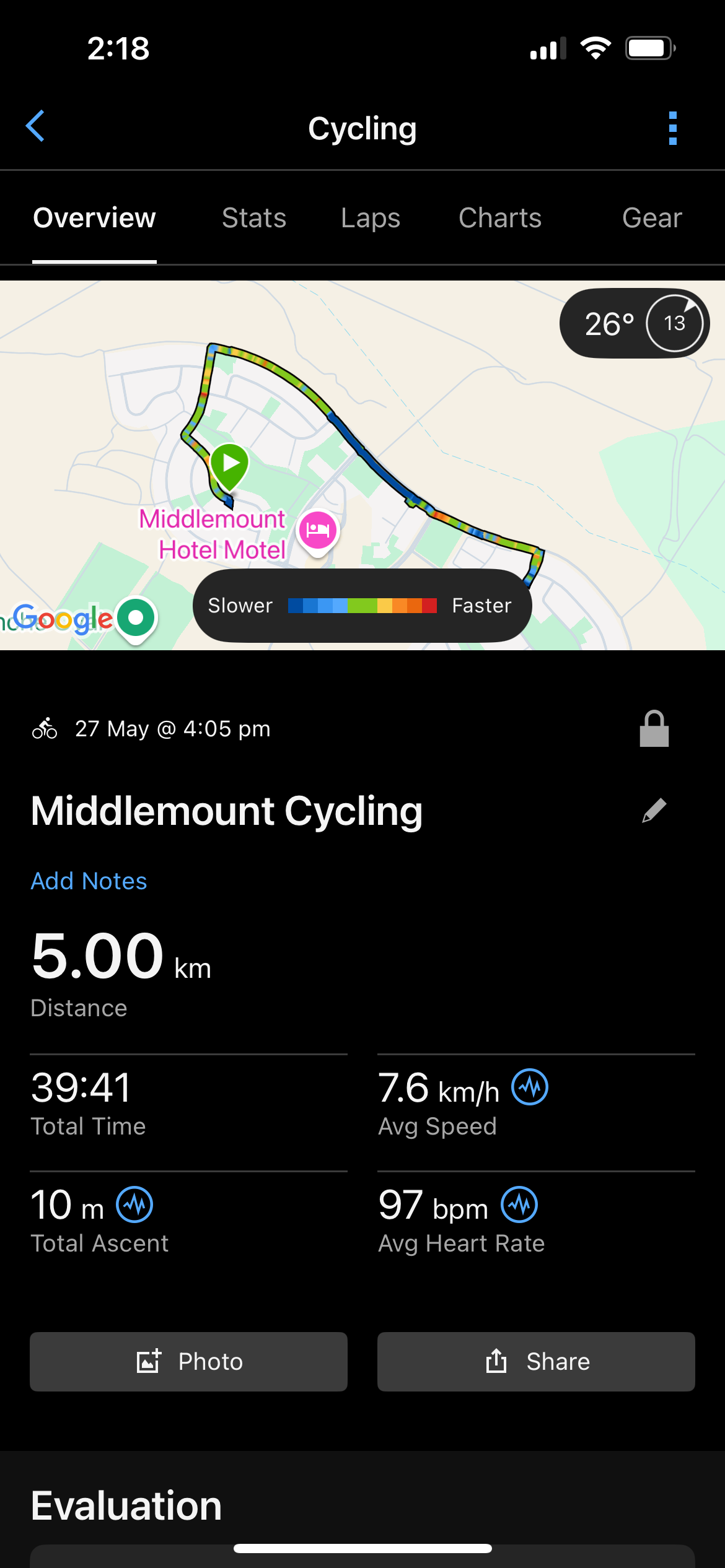Open the cycling route map
This screenshot has height=1568, width=725.
pyautogui.click(x=362, y=465)
